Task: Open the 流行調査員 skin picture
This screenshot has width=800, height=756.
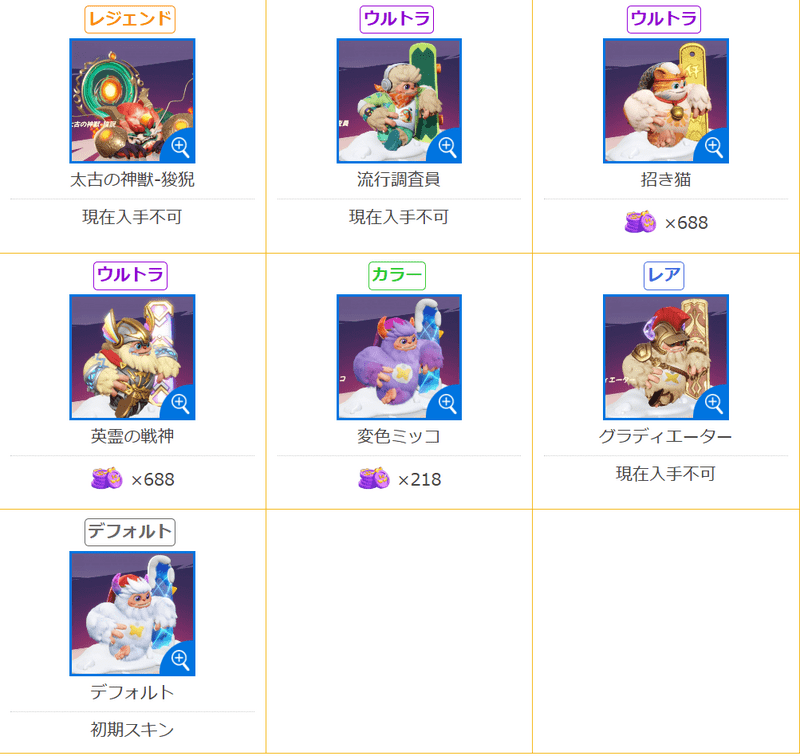Action: tap(399, 101)
